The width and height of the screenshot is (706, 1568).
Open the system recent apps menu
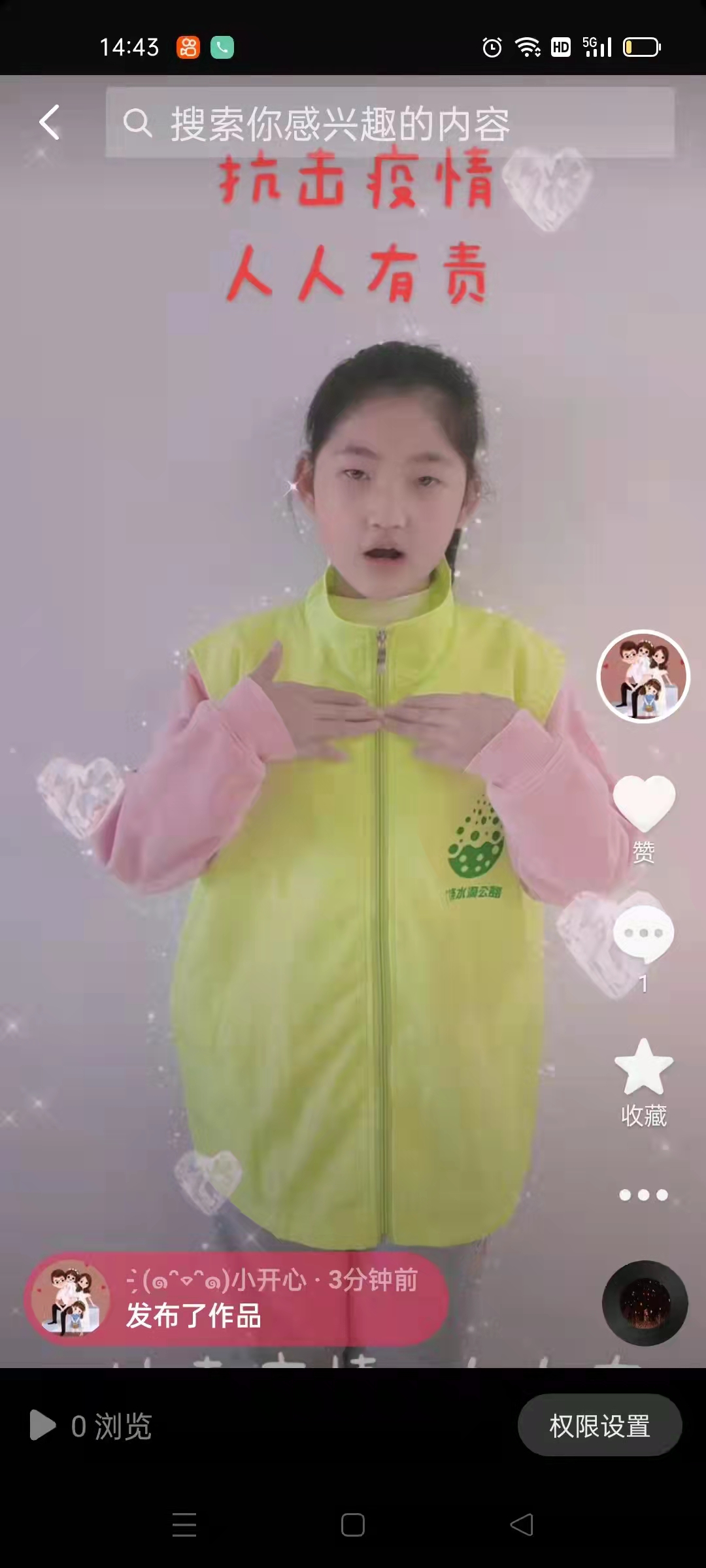click(x=184, y=1525)
